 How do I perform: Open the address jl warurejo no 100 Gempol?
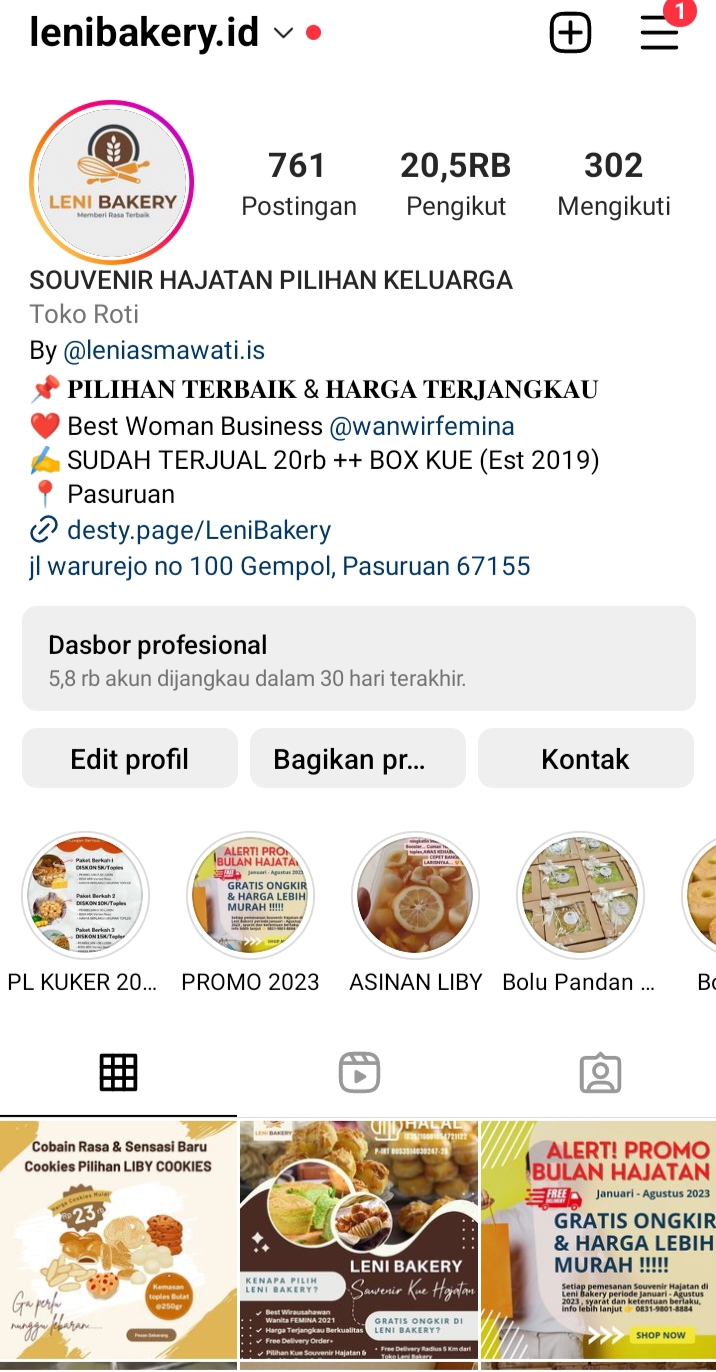point(280,566)
